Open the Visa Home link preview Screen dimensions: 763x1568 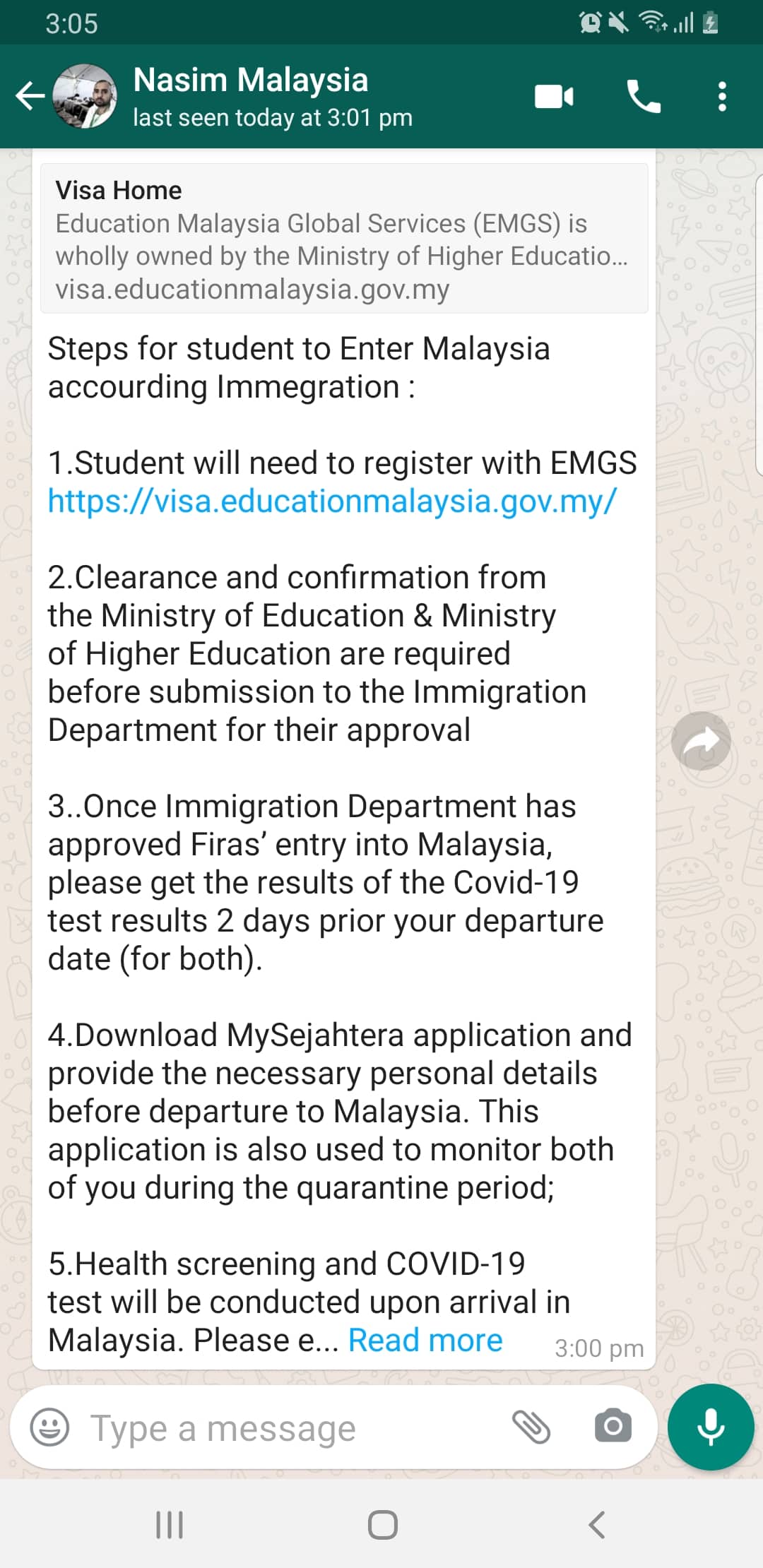coord(344,239)
